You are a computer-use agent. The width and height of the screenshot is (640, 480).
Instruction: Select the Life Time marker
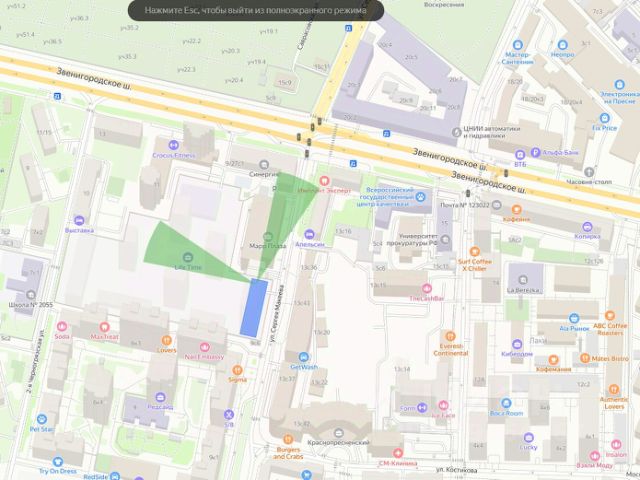[x=187, y=257]
